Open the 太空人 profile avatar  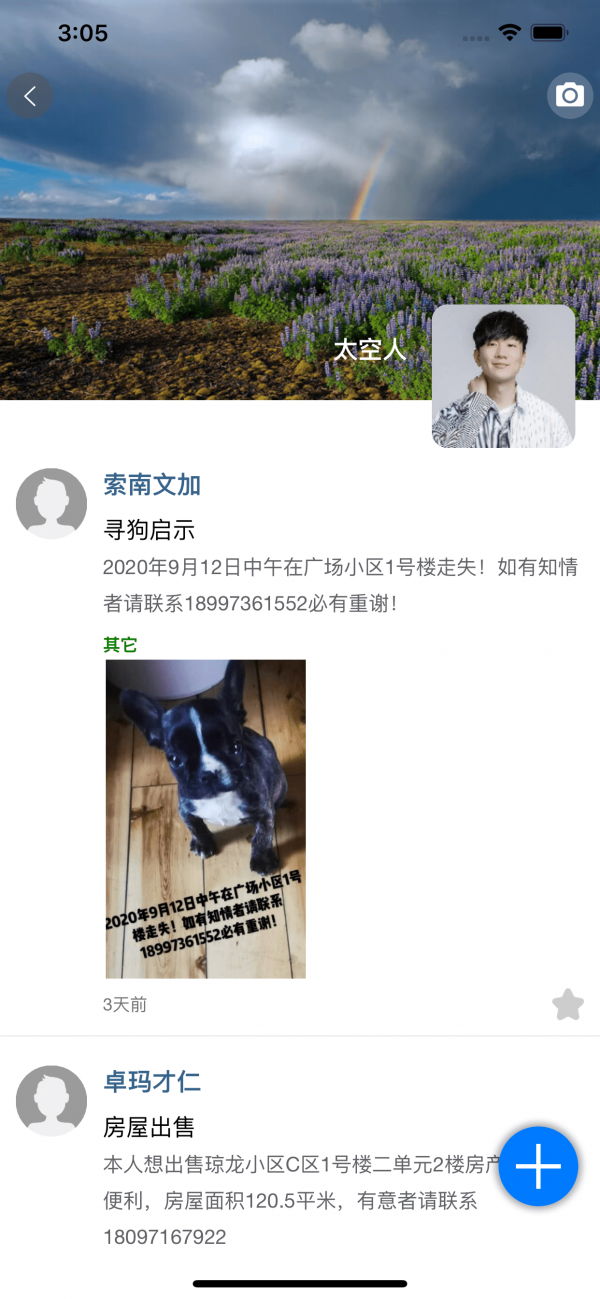point(503,376)
